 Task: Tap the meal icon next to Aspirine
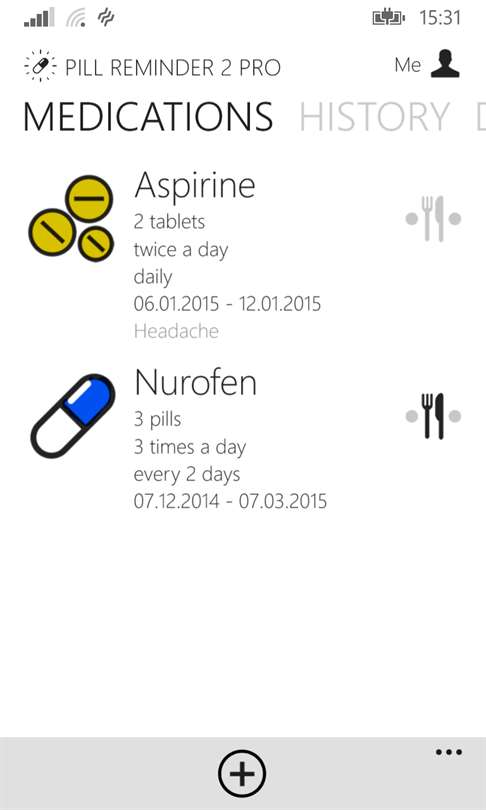pyautogui.click(x=433, y=219)
